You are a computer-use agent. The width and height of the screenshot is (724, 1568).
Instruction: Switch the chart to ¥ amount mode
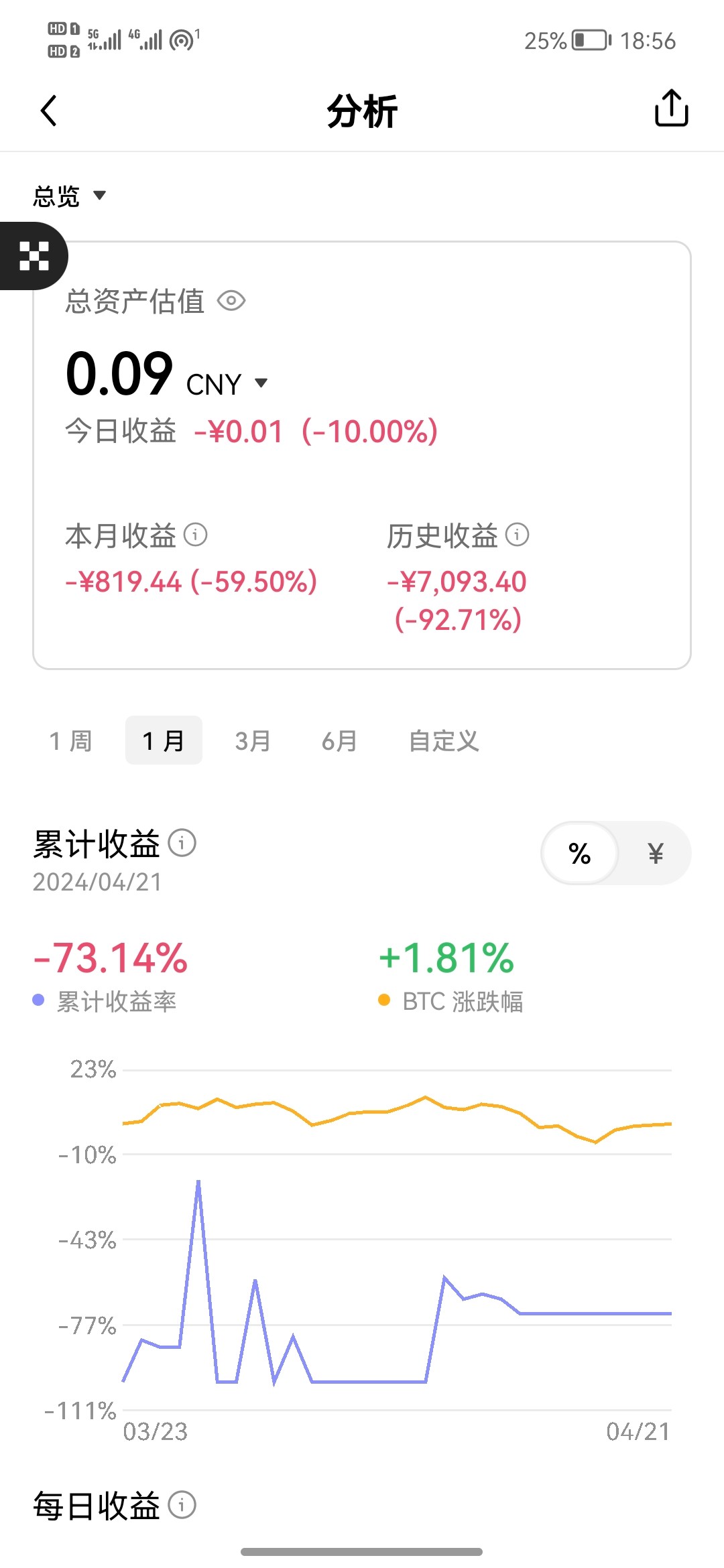tap(655, 853)
